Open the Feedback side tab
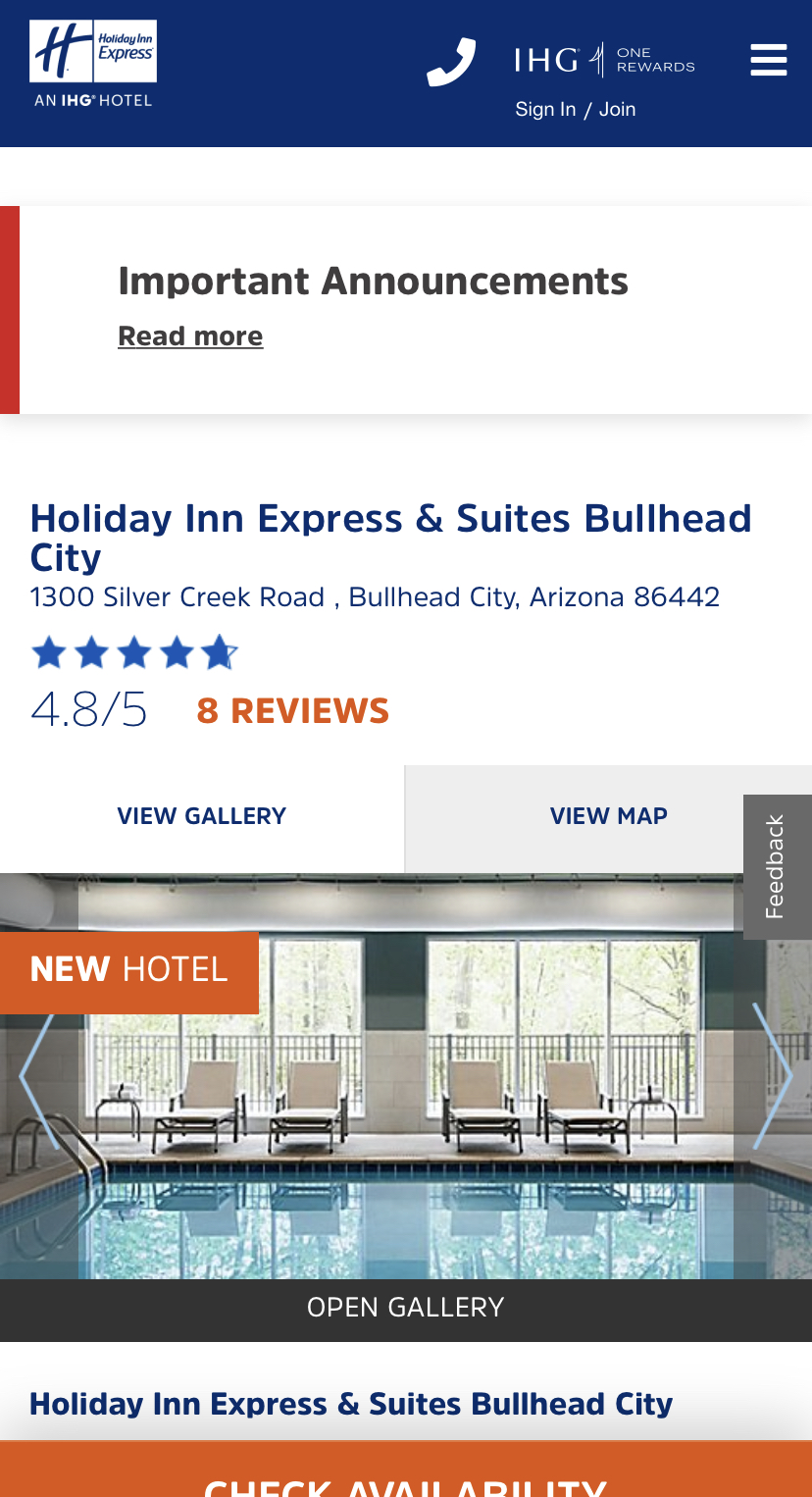812x1497 pixels. point(777,867)
